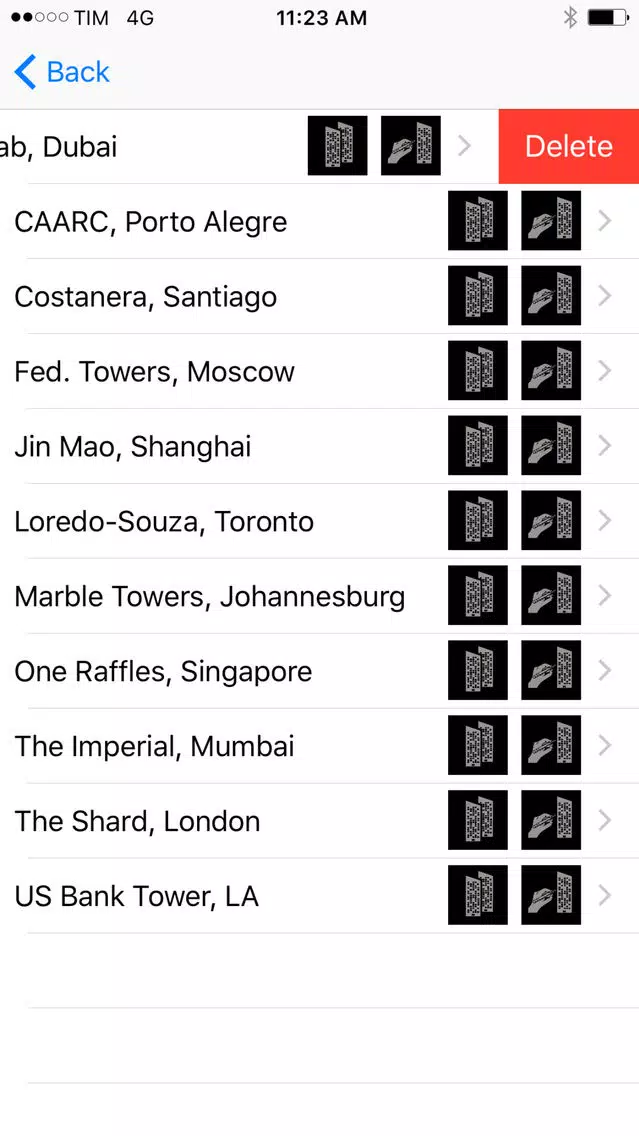Tap the hand-drawing building icon in Dubai row

pos(411,146)
